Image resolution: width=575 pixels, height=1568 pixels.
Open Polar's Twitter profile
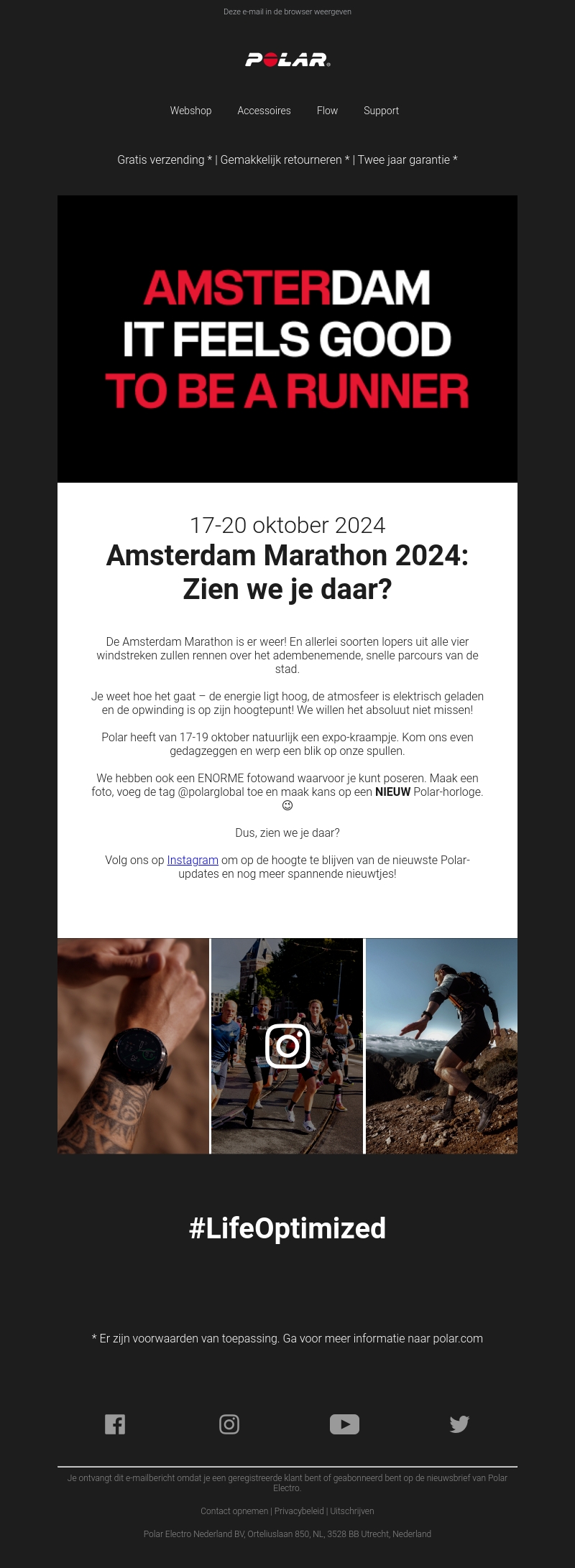tap(459, 1424)
